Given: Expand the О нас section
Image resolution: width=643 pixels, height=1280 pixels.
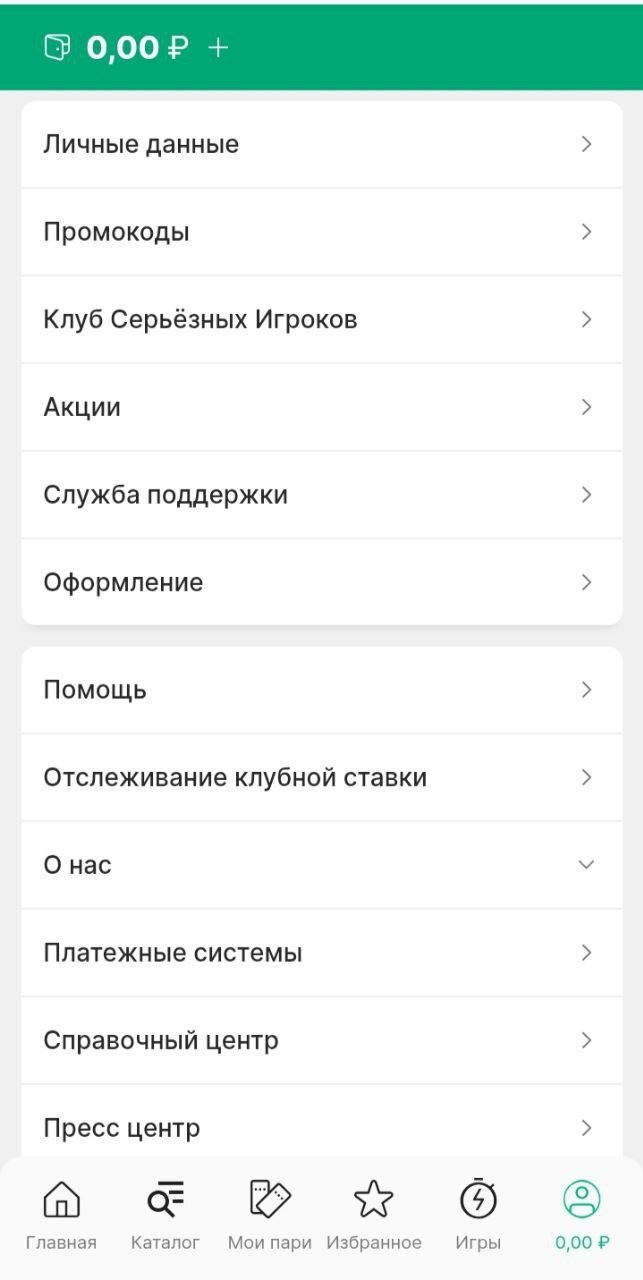Looking at the screenshot, I should coord(321,865).
